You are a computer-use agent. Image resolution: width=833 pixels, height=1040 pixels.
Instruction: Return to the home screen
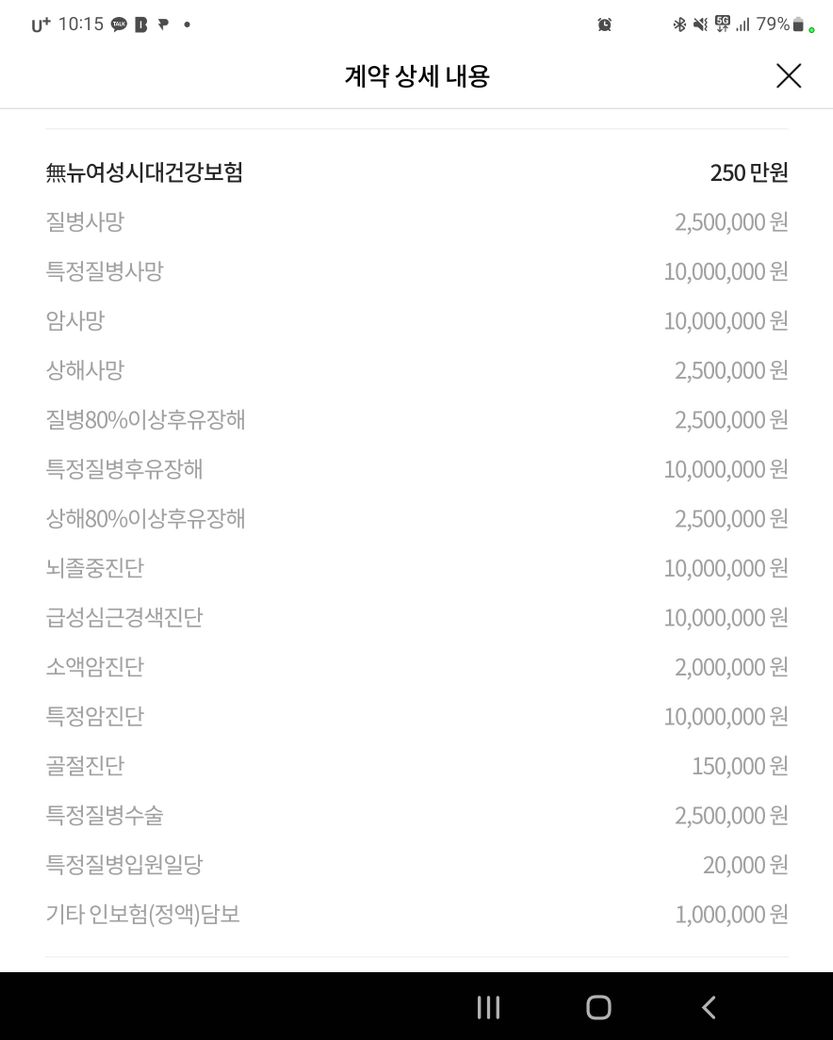click(x=598, y=1007)
